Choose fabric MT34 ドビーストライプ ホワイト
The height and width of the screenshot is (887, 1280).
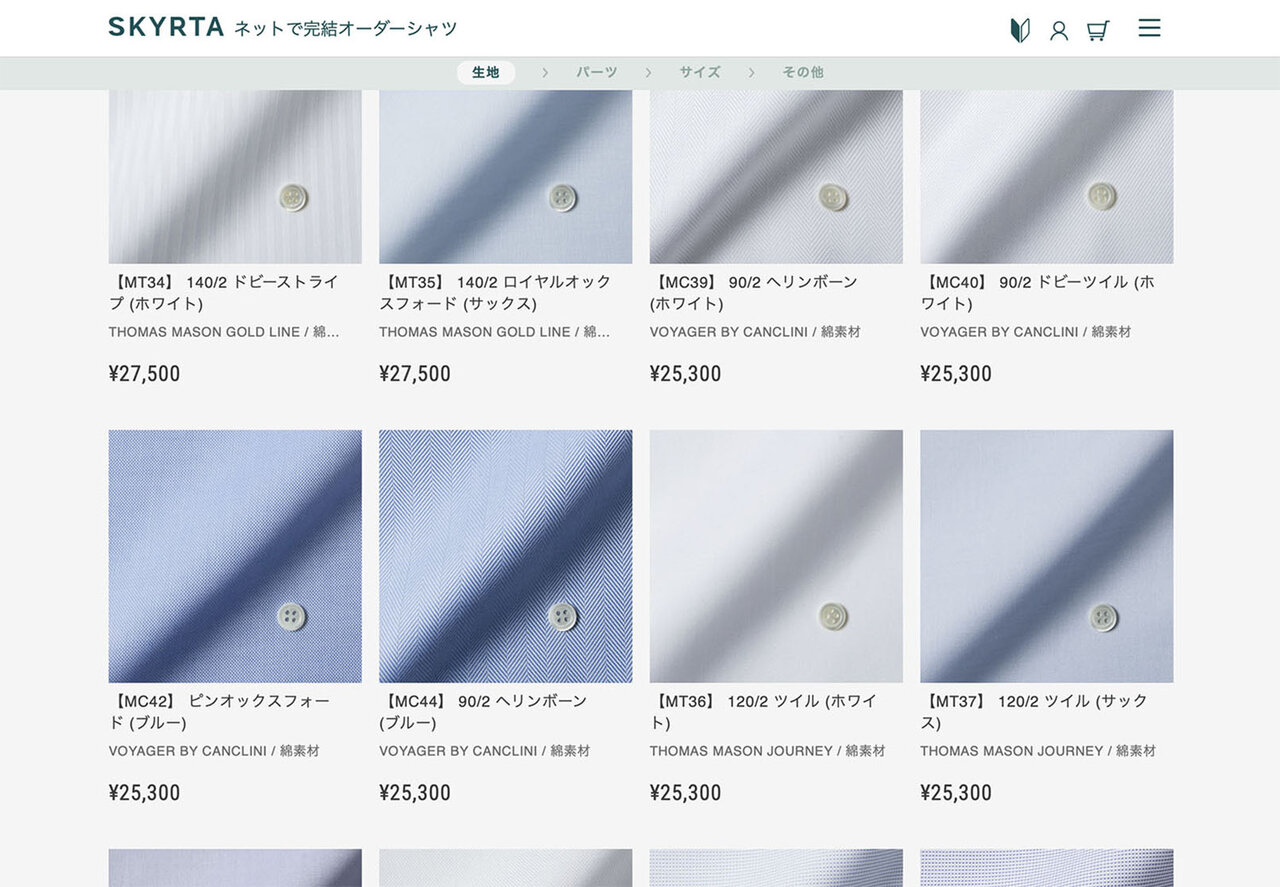coord(235,180)
